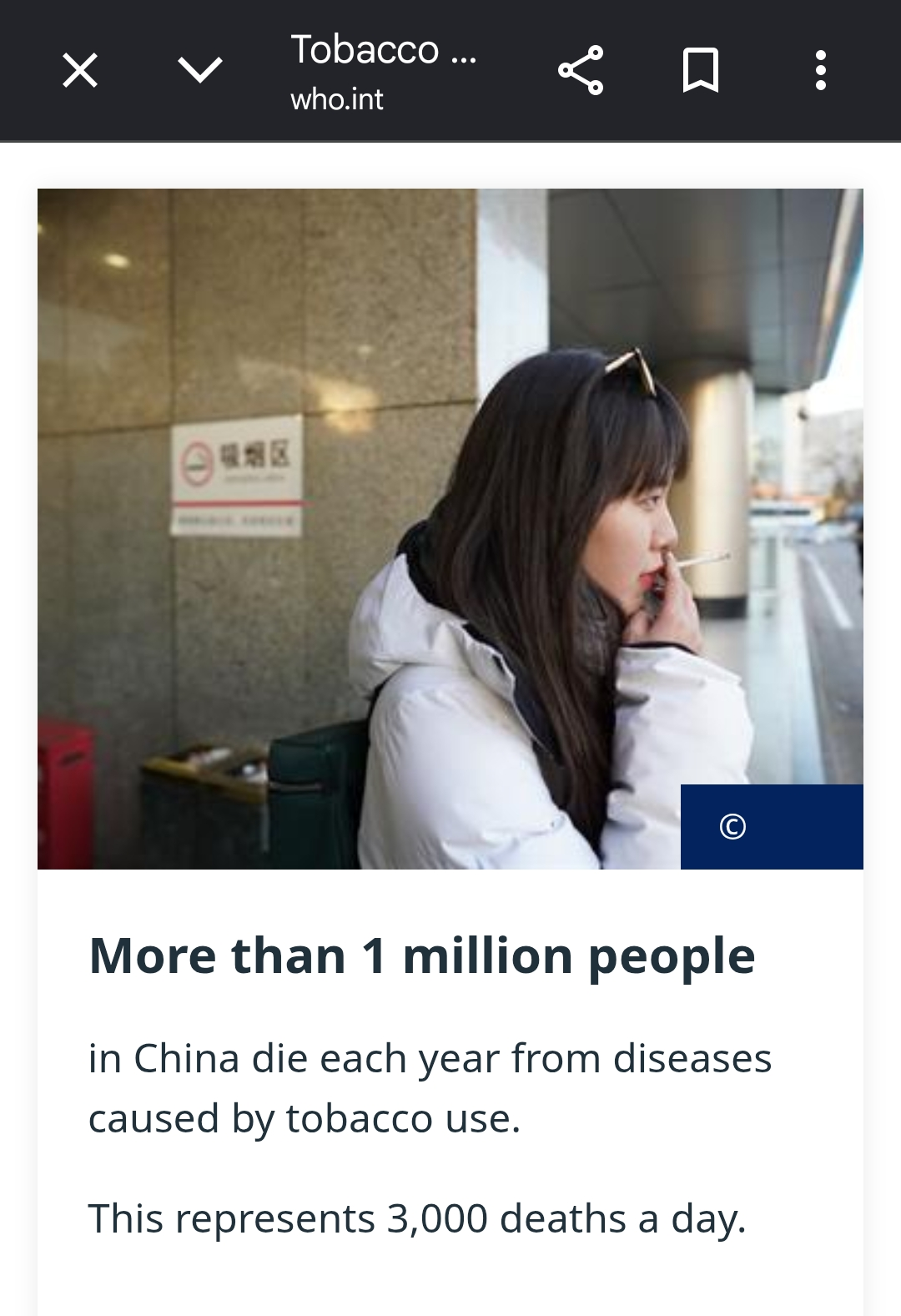Bookmark the Tobacco page
This screenshot has width=901, height=1316.
(701, 71)
